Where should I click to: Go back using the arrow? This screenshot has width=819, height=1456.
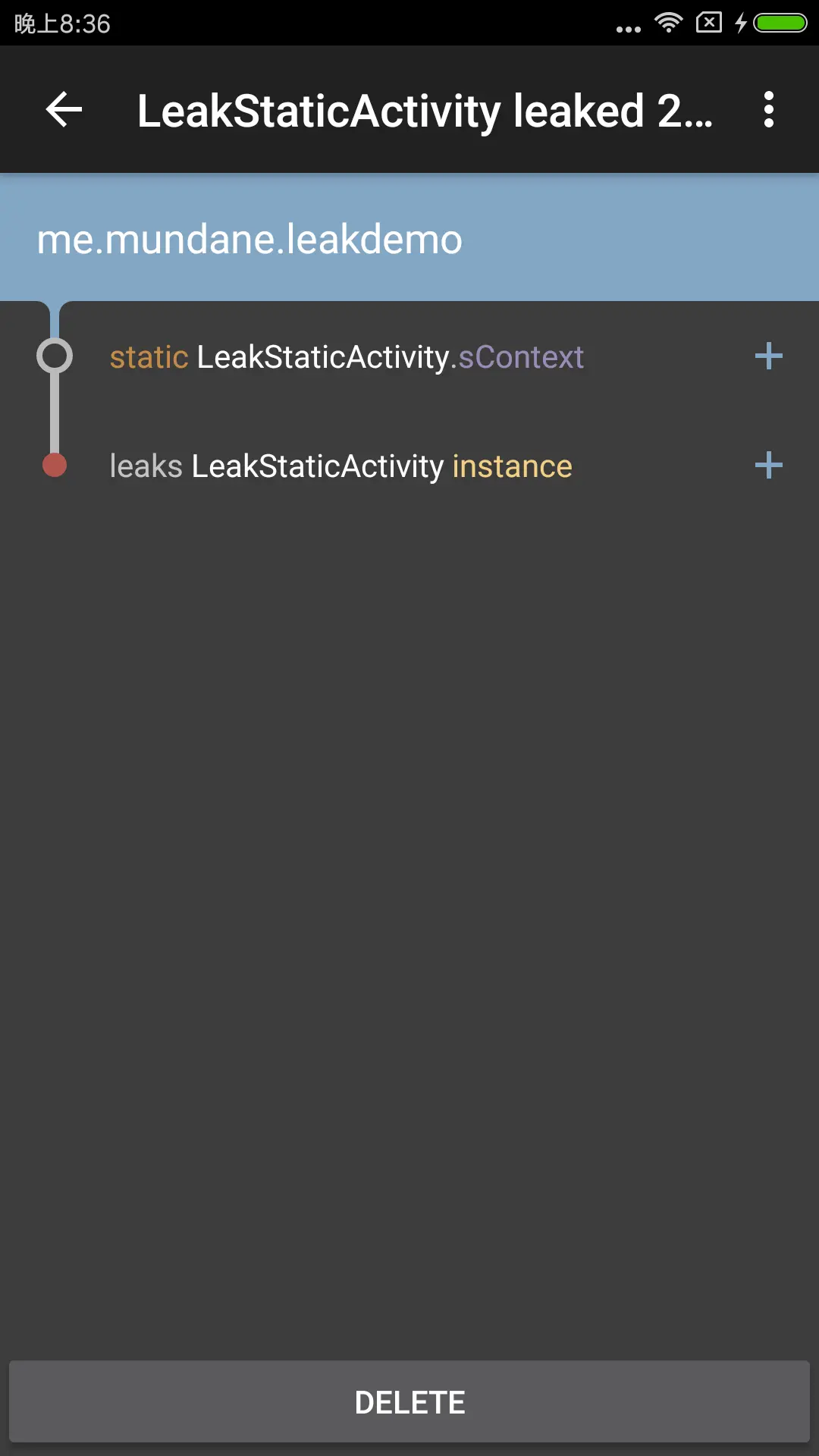click(x=64, y=110)
